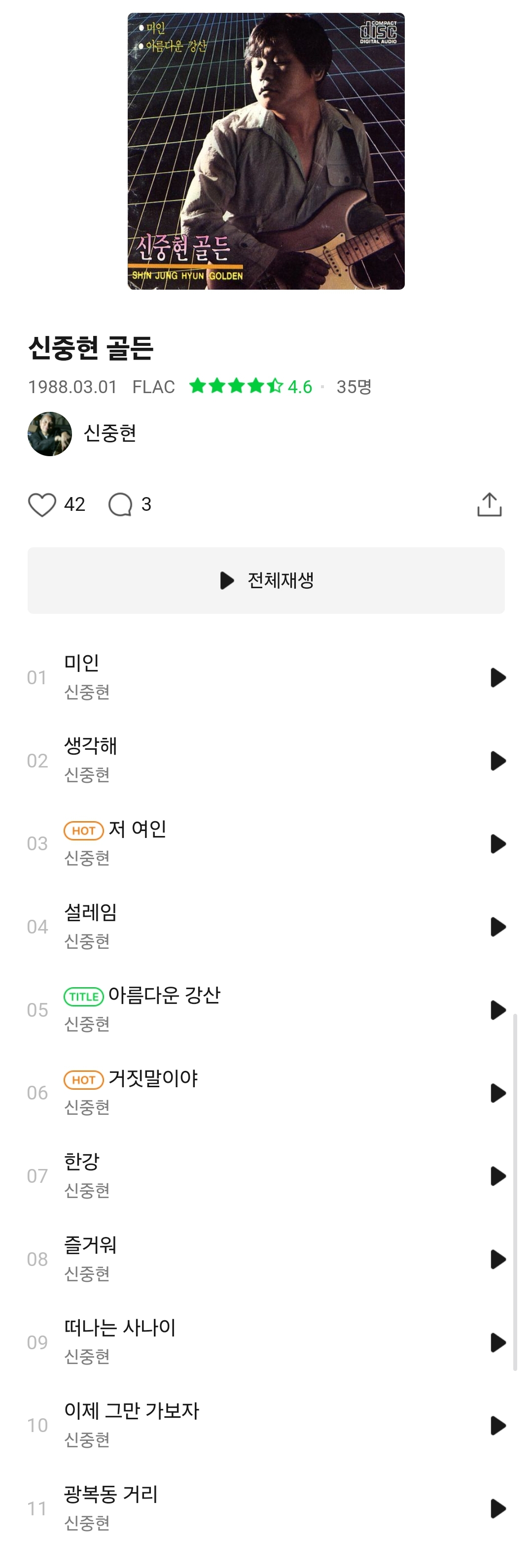Open song details for 즐거워
This screenshot has height=1568, width=532.
click(x=90, y=1245)
